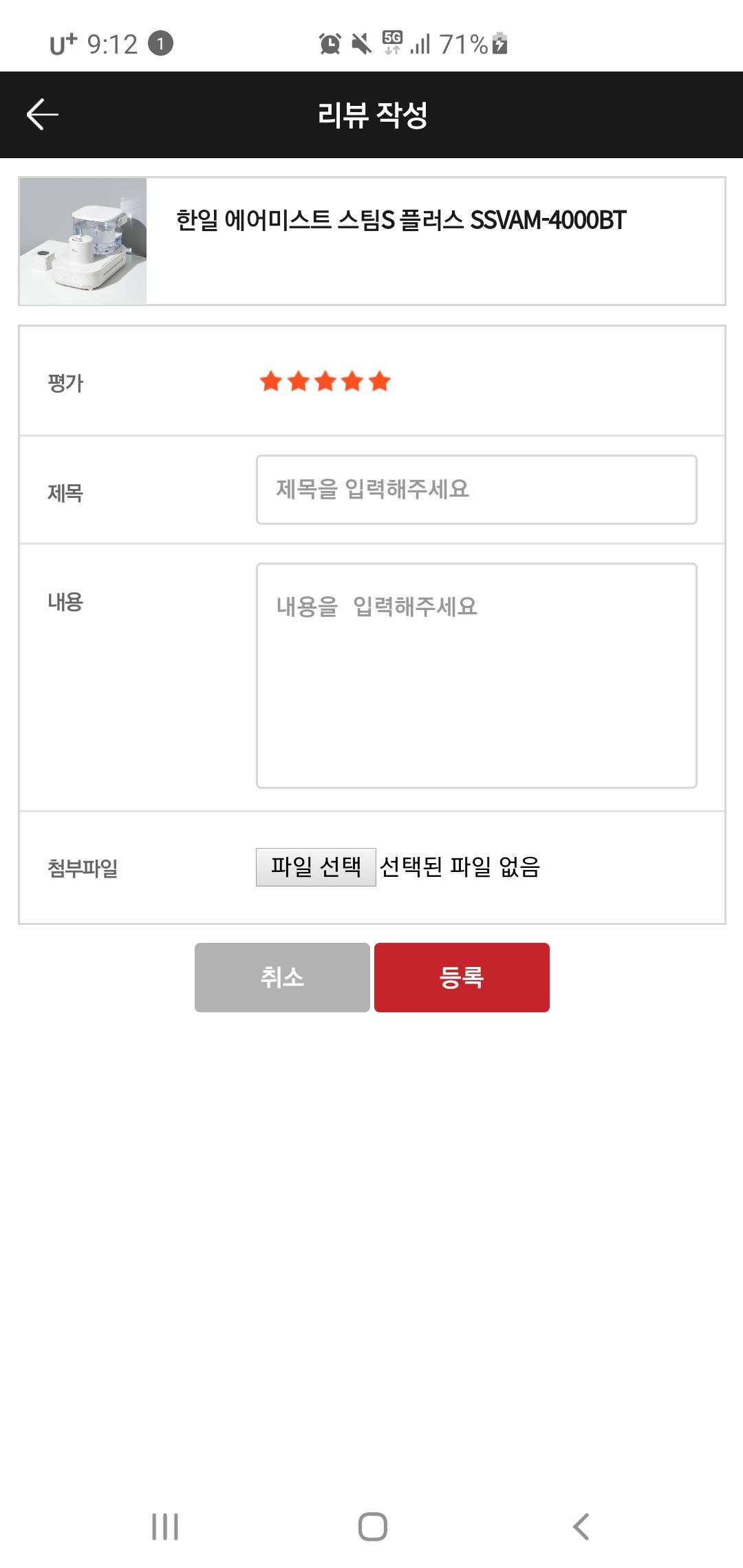Screen dimensions: 743x1568
Task: Submit the review with 등록
Action: click(x=462, y=977)
